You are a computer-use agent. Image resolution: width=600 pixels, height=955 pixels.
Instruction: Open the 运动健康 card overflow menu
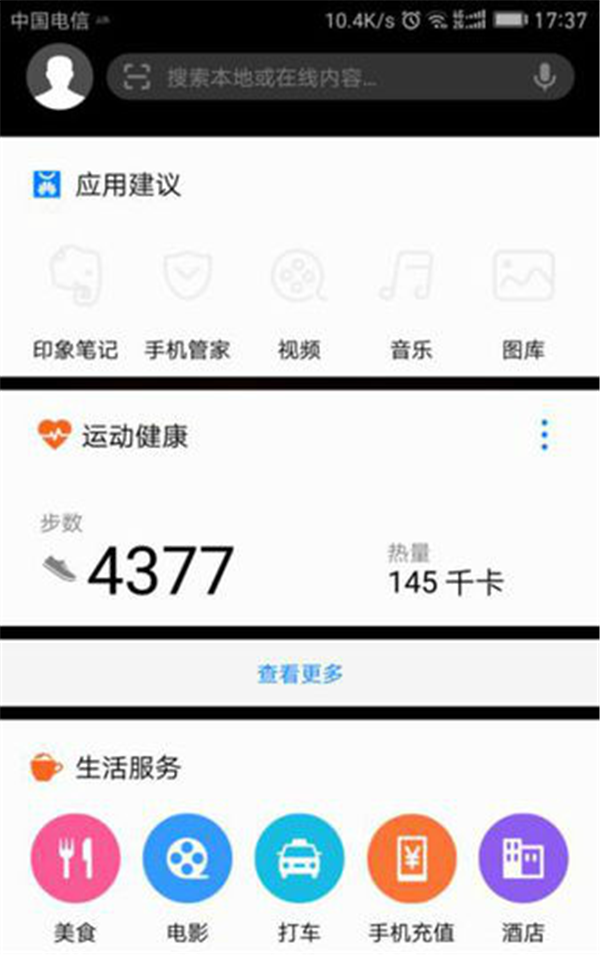[x=544, y=435]
